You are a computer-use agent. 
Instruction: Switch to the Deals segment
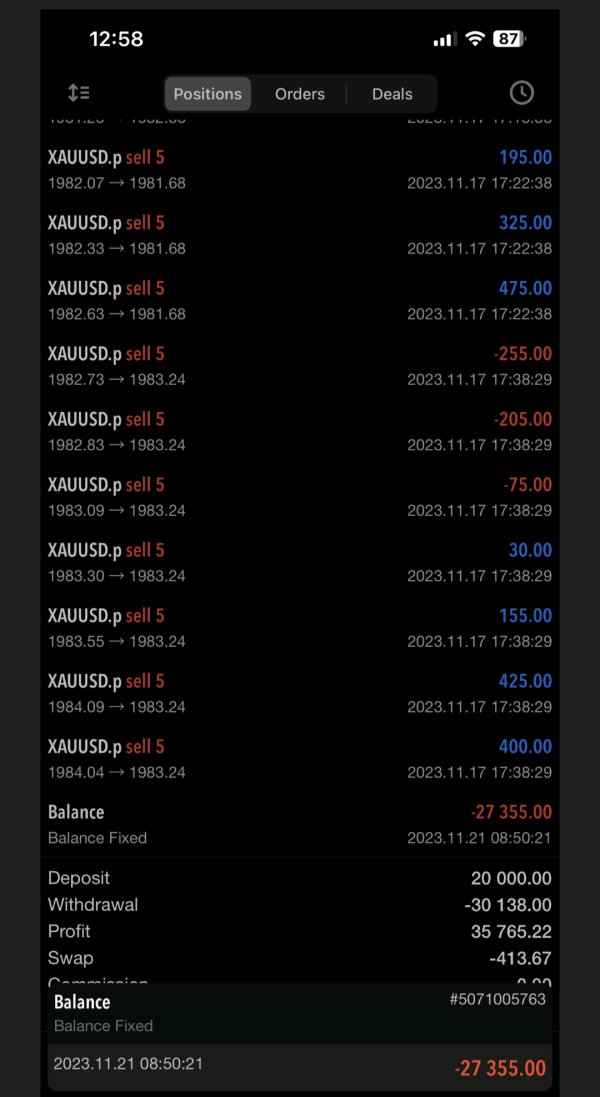(x=392, y=94)
